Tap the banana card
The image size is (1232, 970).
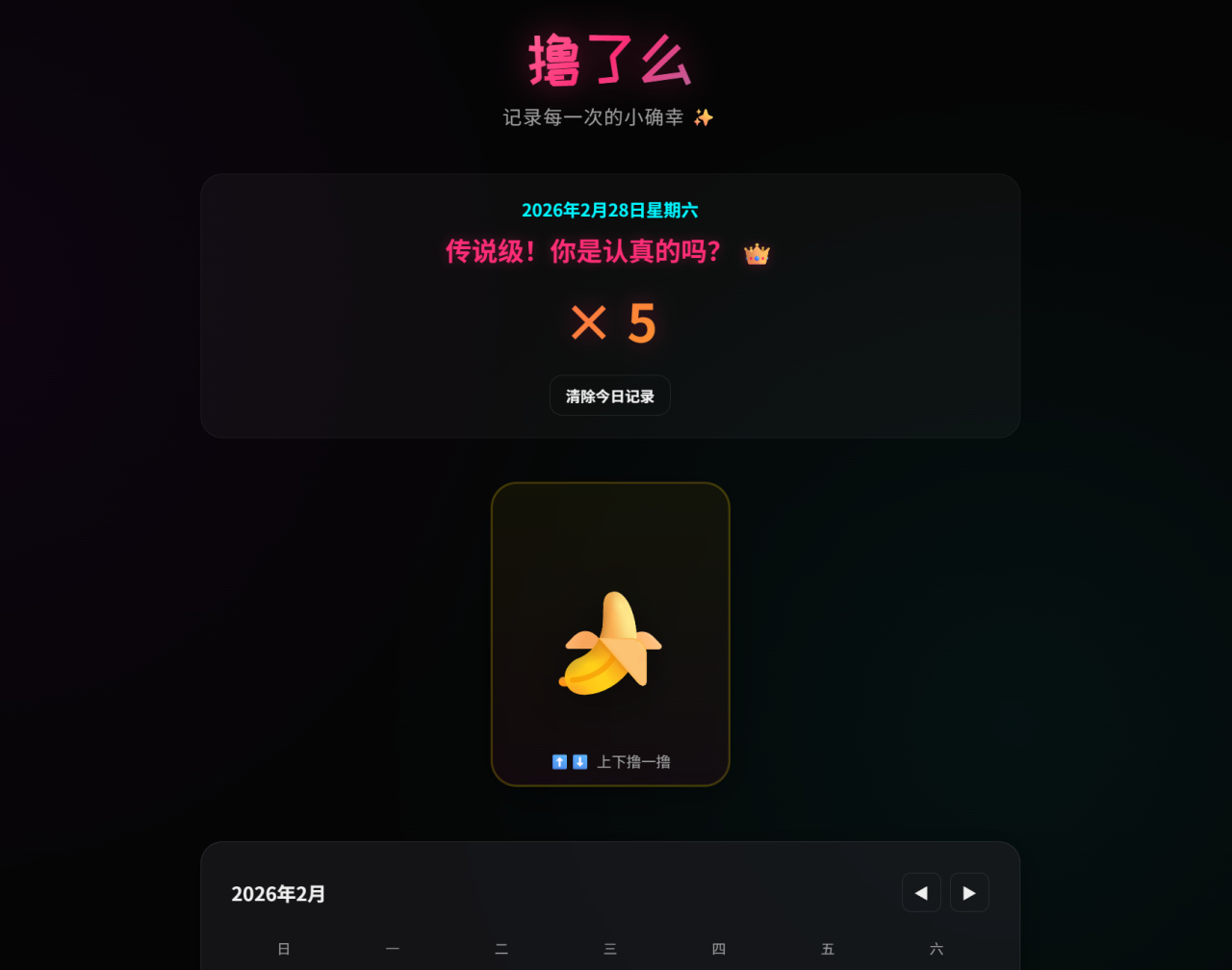[x=610, y=633]
